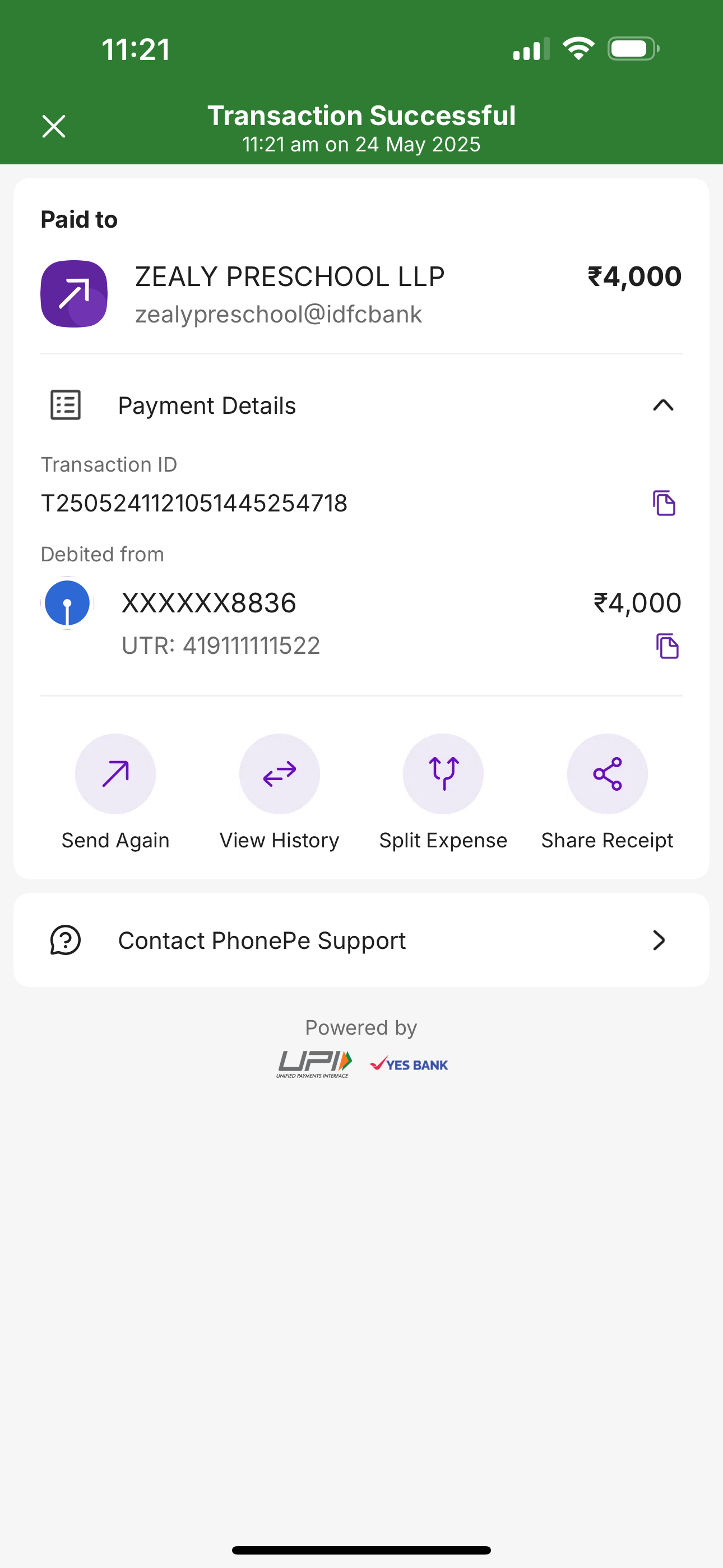The width and height of the screenshot is (723, 1568).
Task: Split Expense for this payment
Action: point(443,774)
